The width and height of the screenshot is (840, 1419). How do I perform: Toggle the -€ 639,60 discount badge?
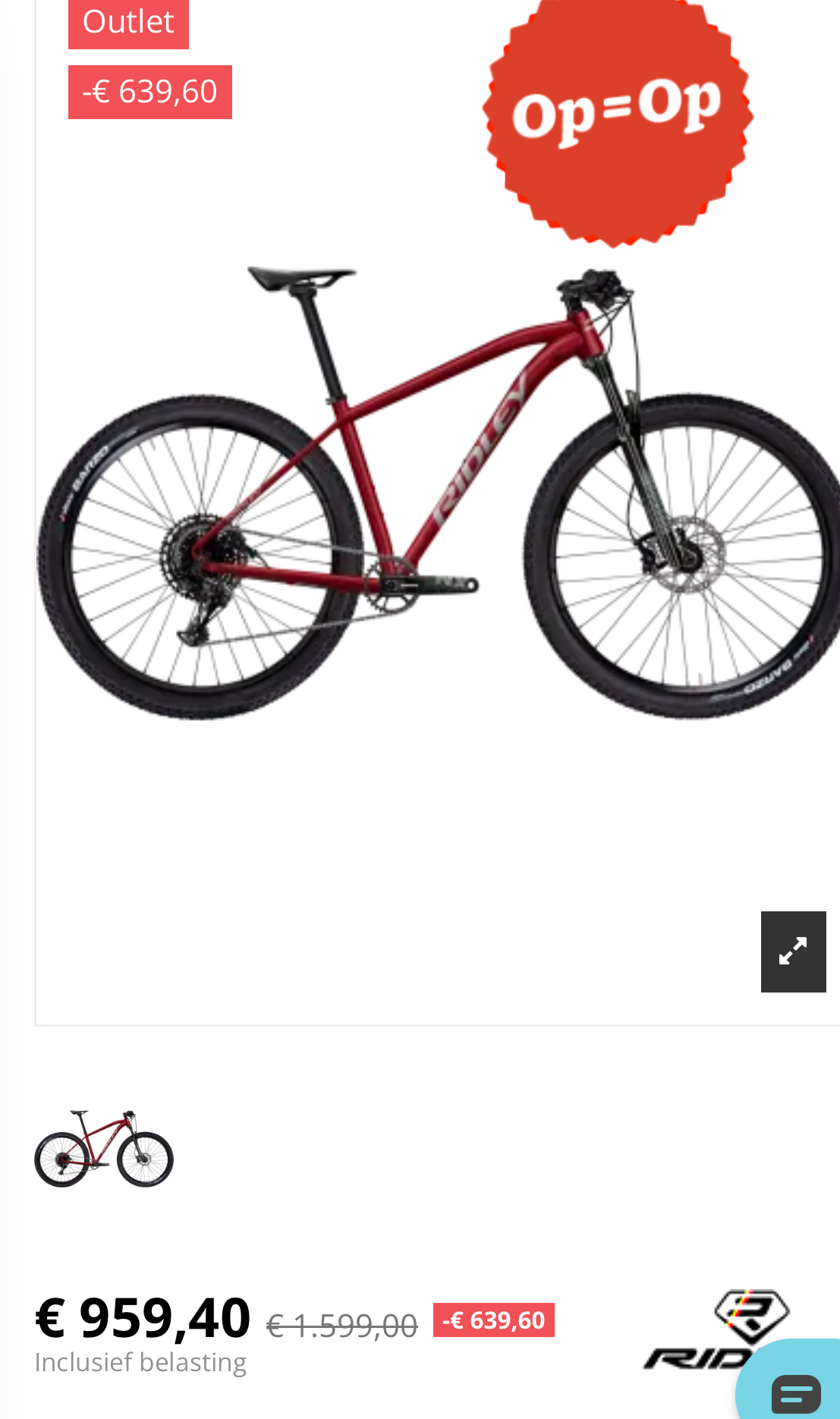[149, 91]
